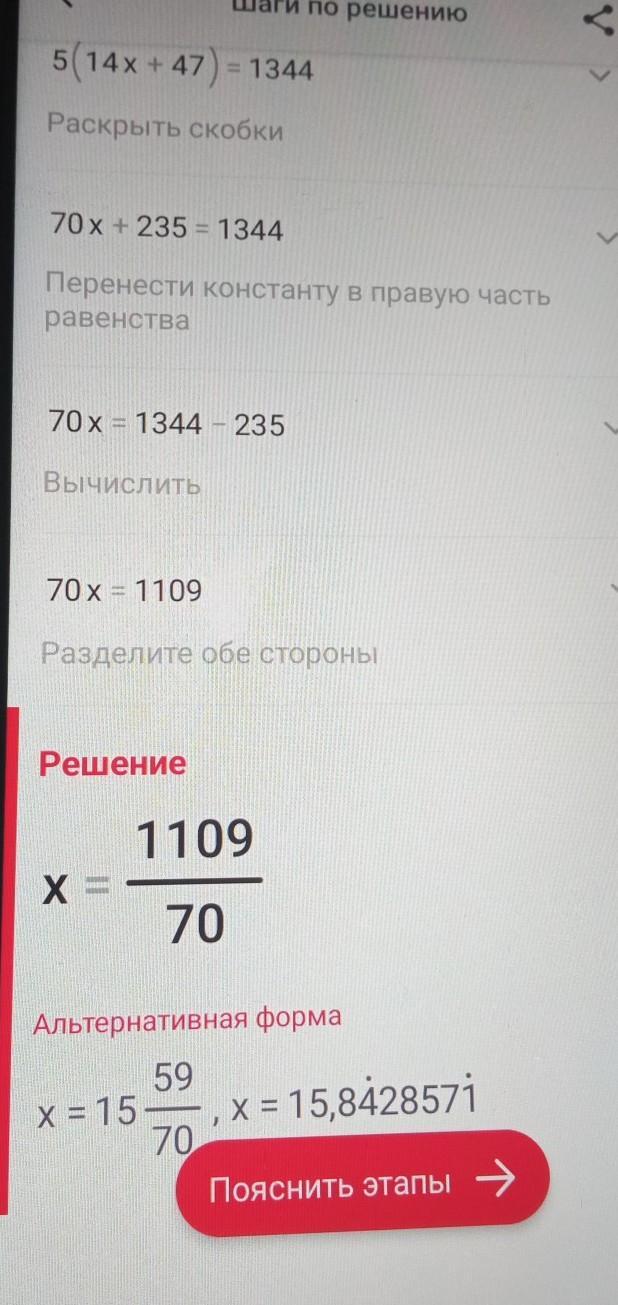Tap the Пояснить этапы button
618x1305 pixels.
tap(362, 1183)
